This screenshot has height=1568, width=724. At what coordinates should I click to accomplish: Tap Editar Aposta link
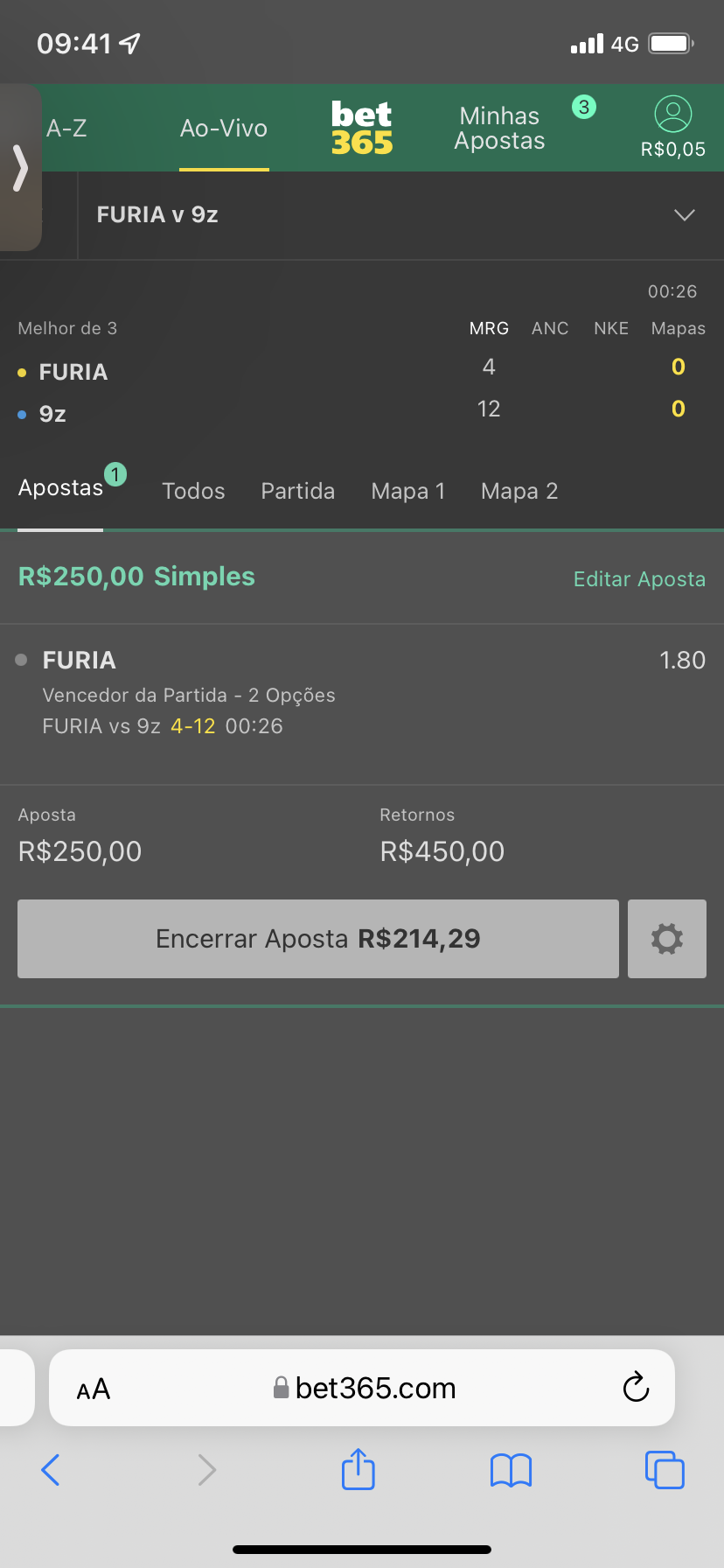pyautogui.click(x=639, y=579)
